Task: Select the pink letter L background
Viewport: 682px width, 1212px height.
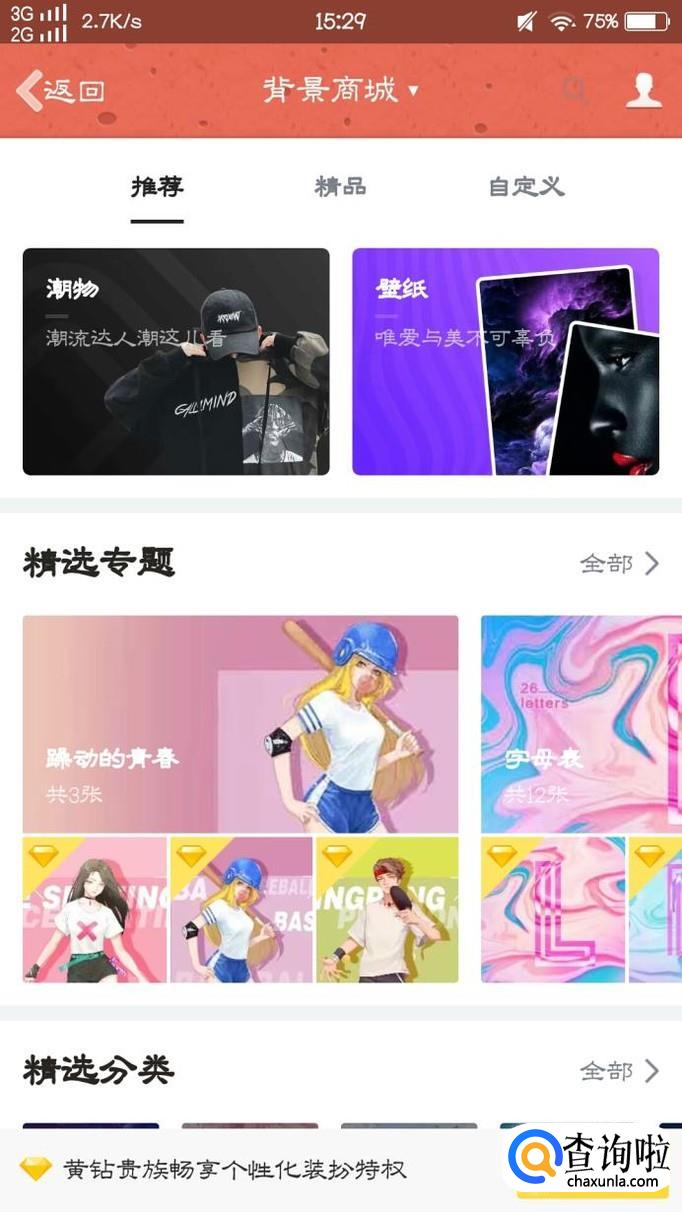Action: click(x=553, y=910)
